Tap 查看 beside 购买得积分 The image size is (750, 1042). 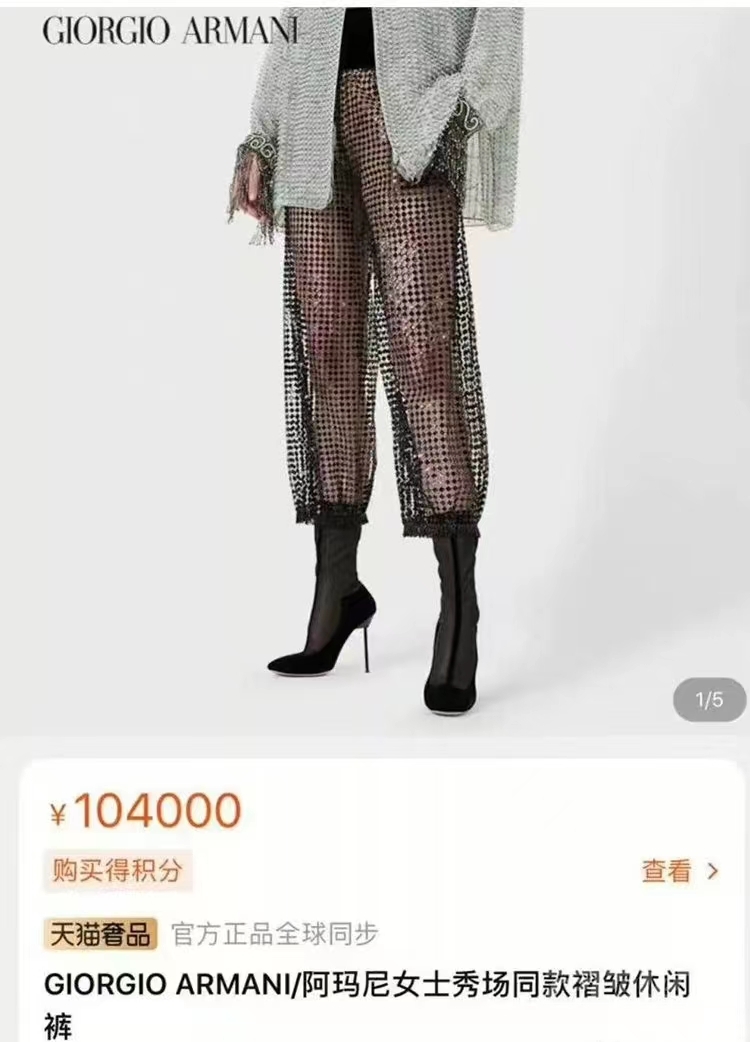pos(679,871)
